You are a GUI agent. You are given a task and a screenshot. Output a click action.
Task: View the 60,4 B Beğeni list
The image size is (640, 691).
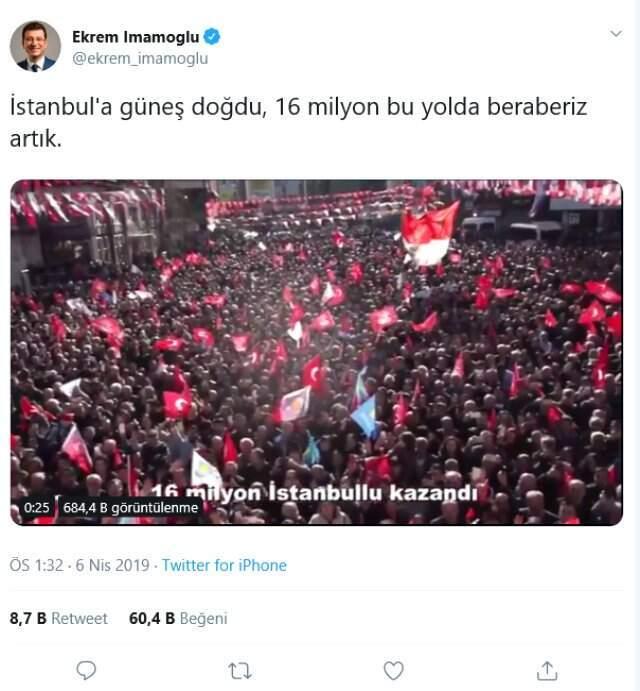[x=178, y=619]
